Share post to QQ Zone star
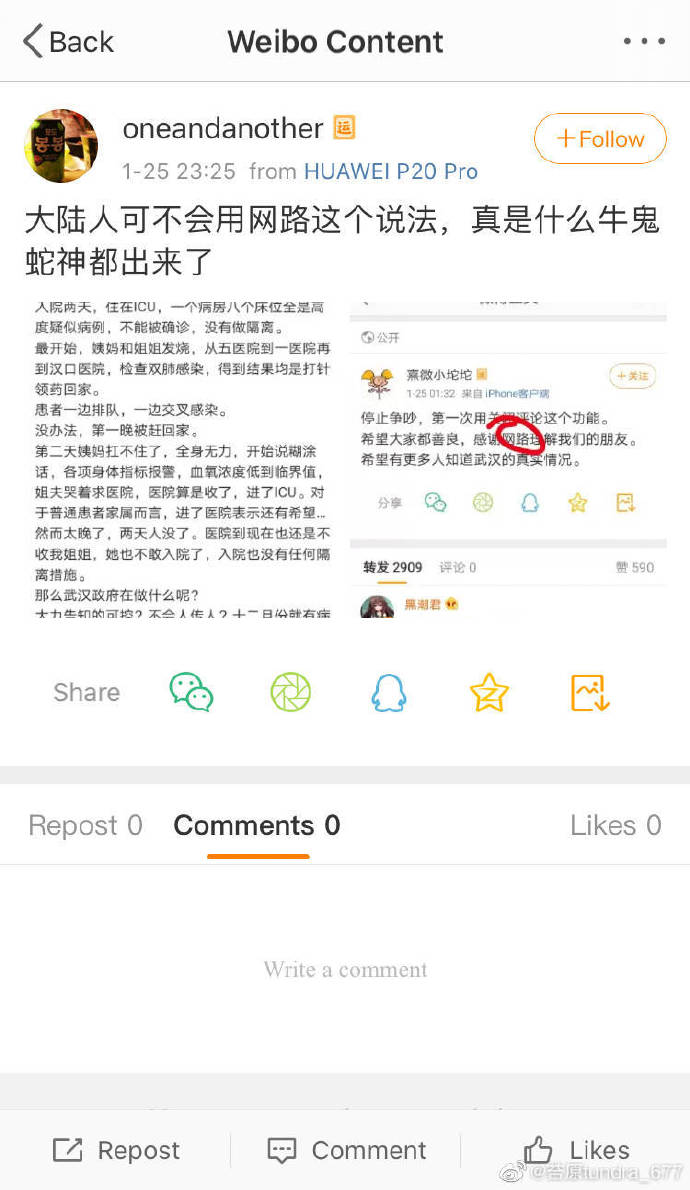The width and height of the screenshot is (690, 1190). click(489, 692)
